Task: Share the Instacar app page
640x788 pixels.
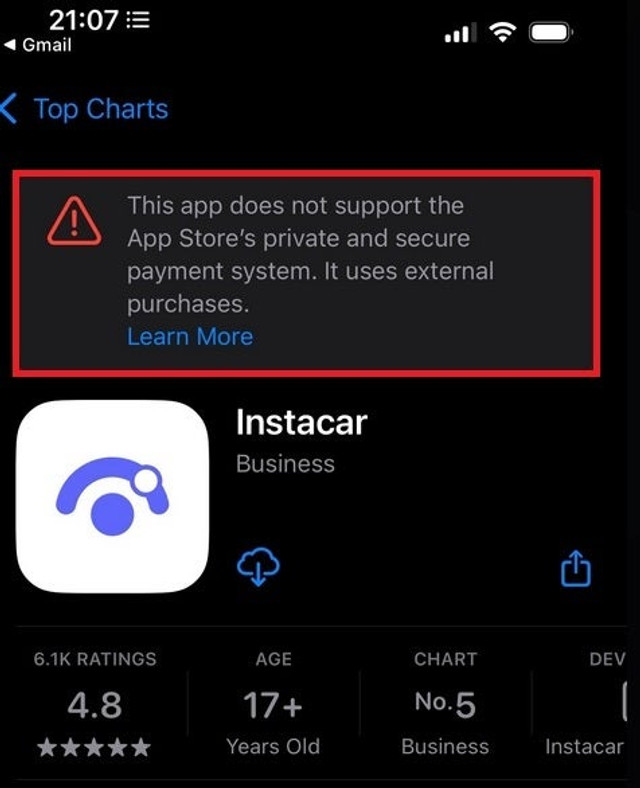Action: click(x=575, y=569)
